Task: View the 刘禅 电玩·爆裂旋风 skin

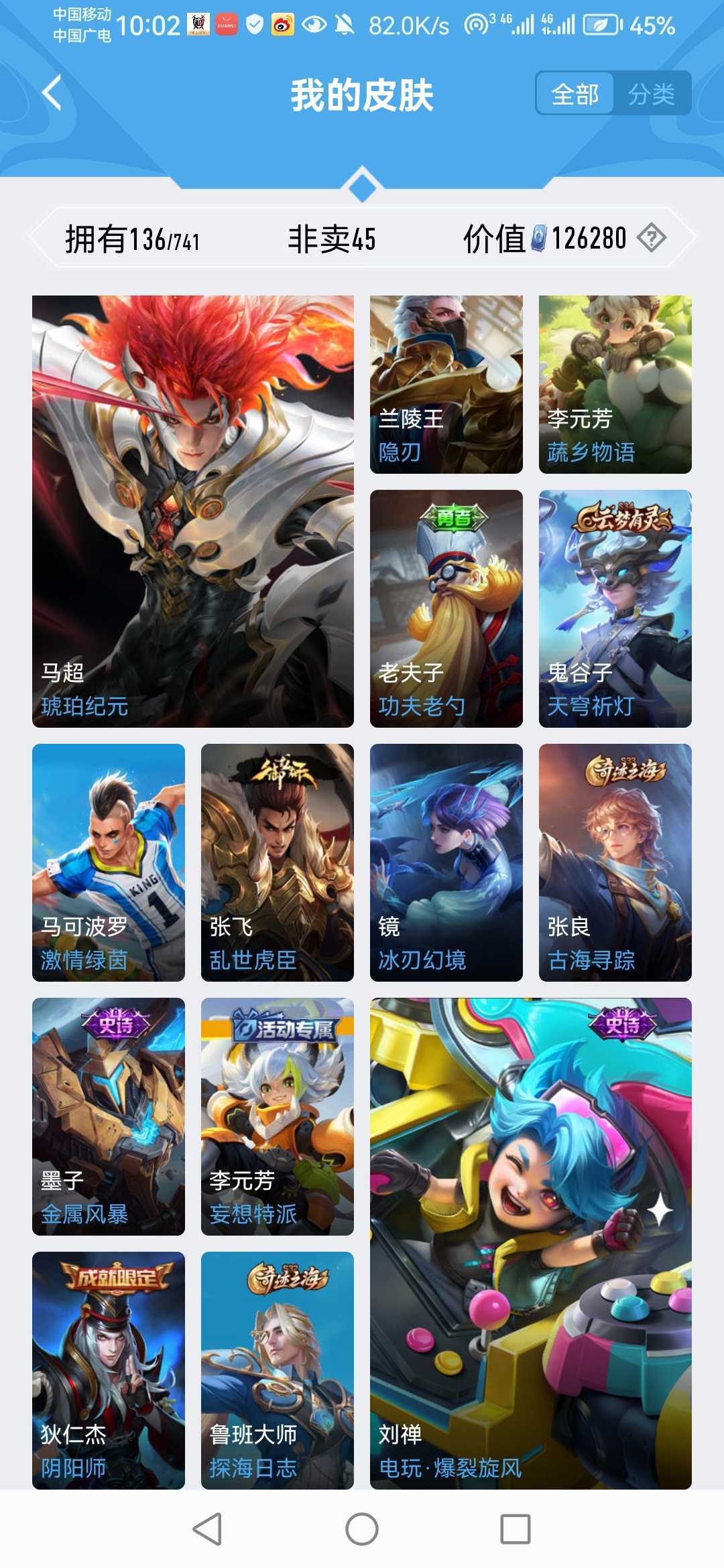Action: click(531, 1244)
